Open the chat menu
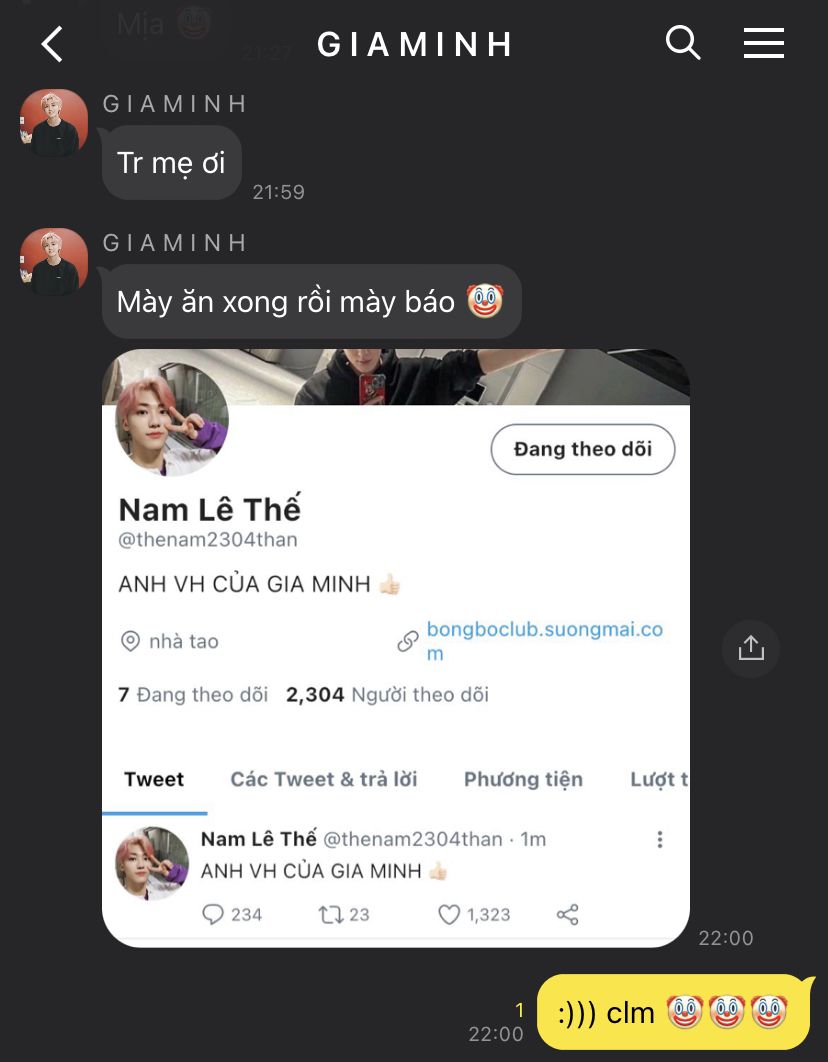Screen dimensions: 828x1062 point(763,43)
